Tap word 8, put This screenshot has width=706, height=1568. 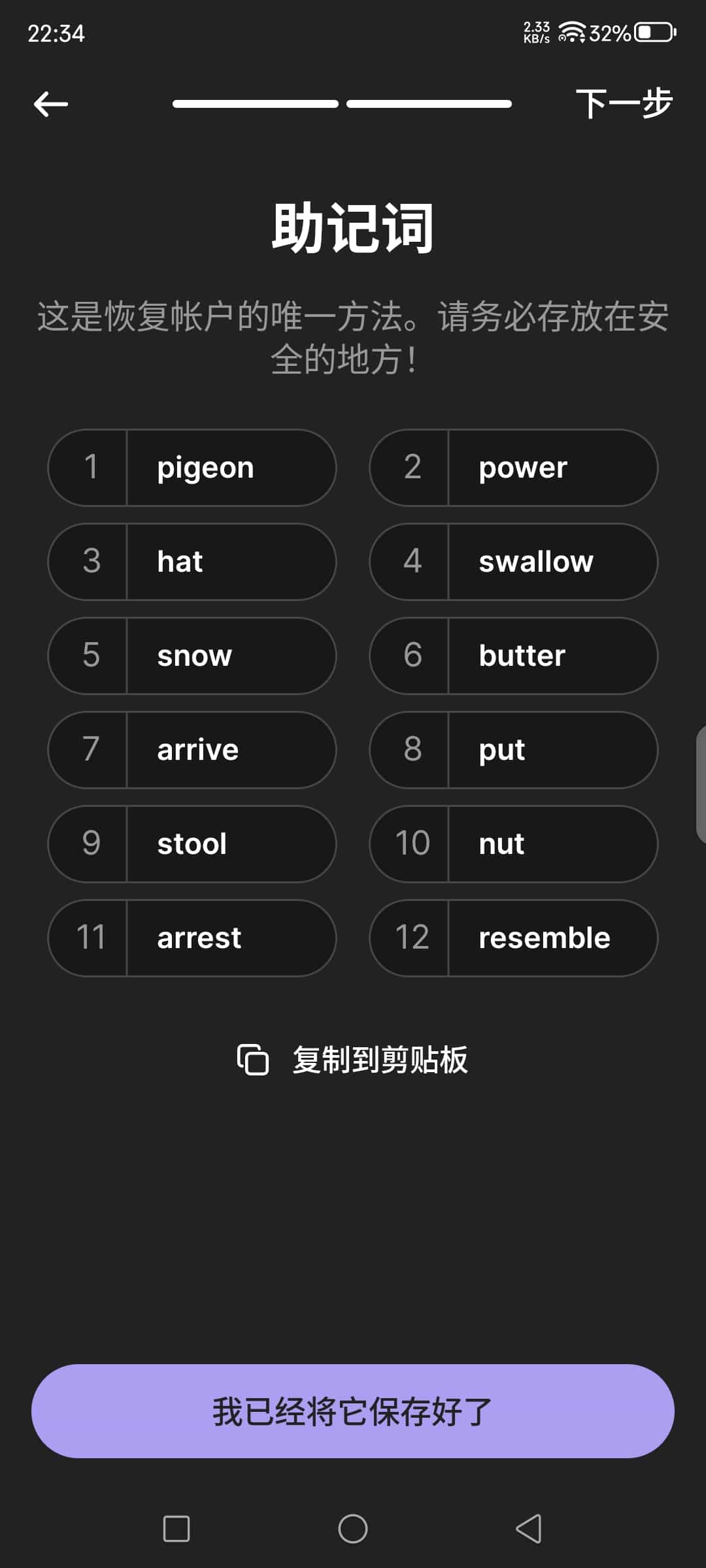point(513,750)
